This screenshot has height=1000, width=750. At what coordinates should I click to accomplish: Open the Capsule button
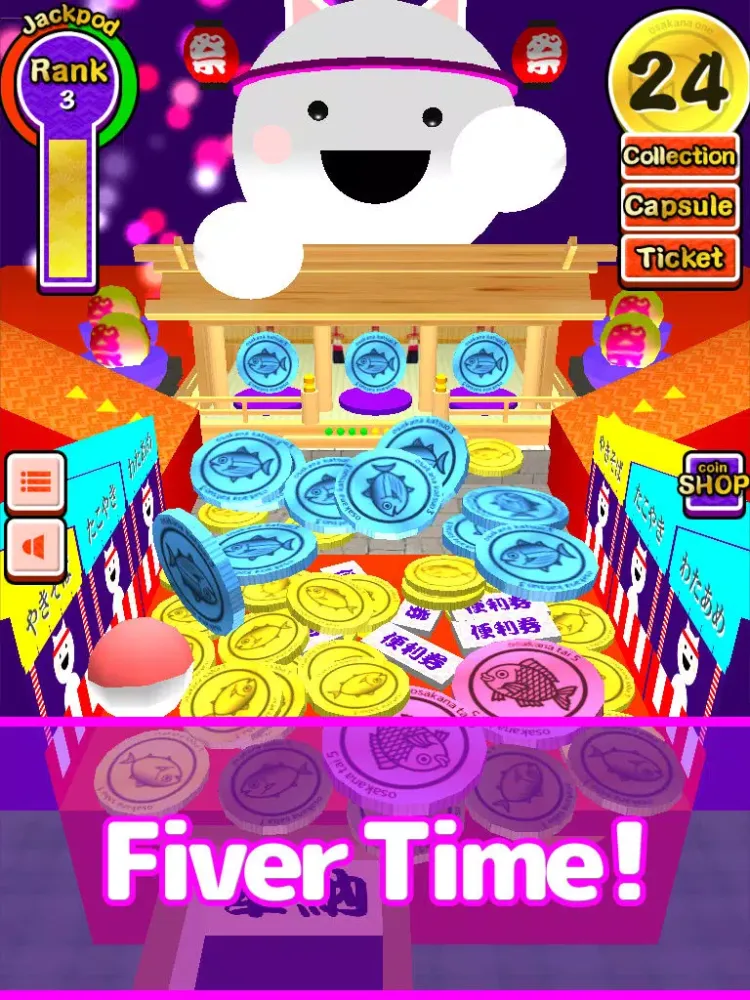680,207
